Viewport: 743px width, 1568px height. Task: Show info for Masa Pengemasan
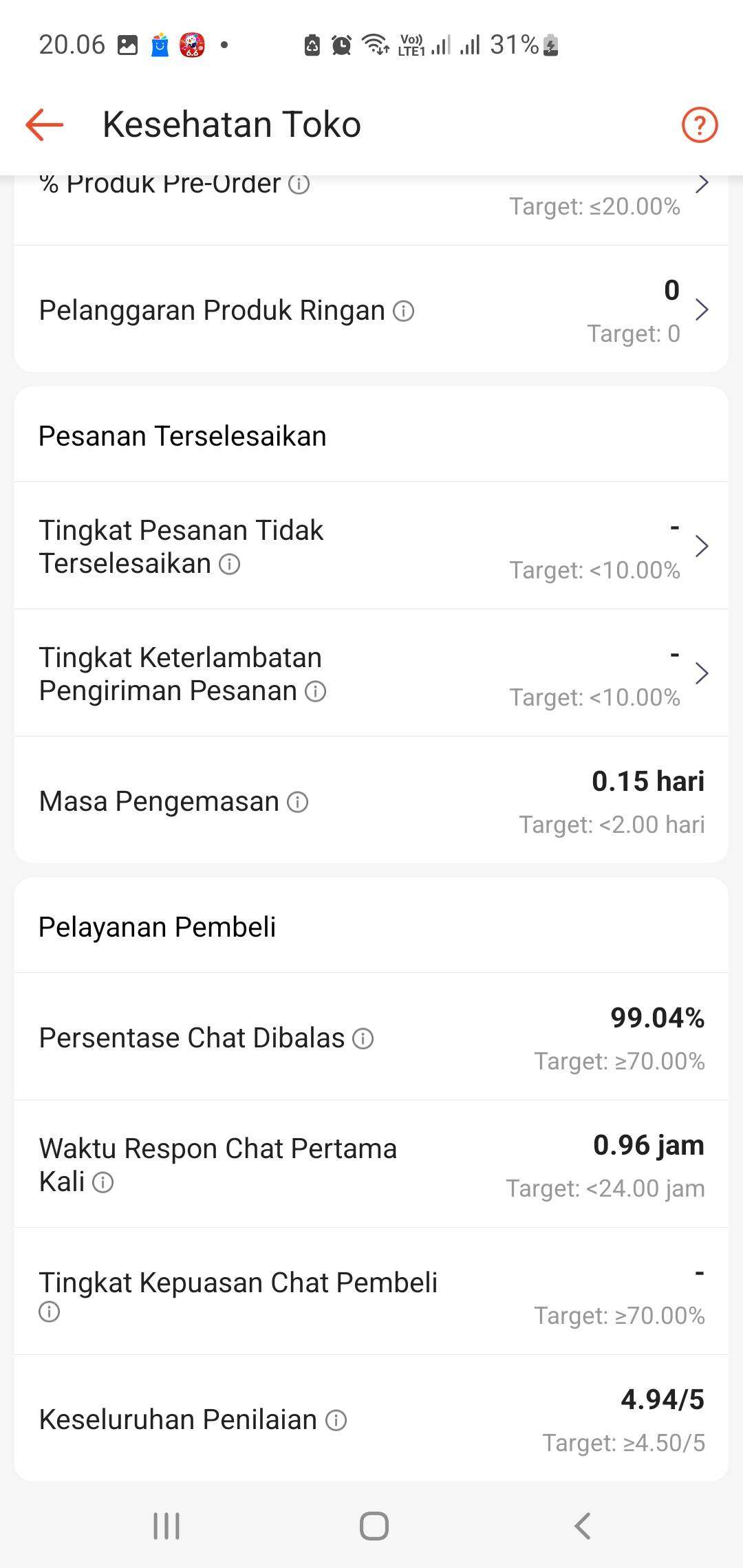pyautogui.click(x=297, y=802)
